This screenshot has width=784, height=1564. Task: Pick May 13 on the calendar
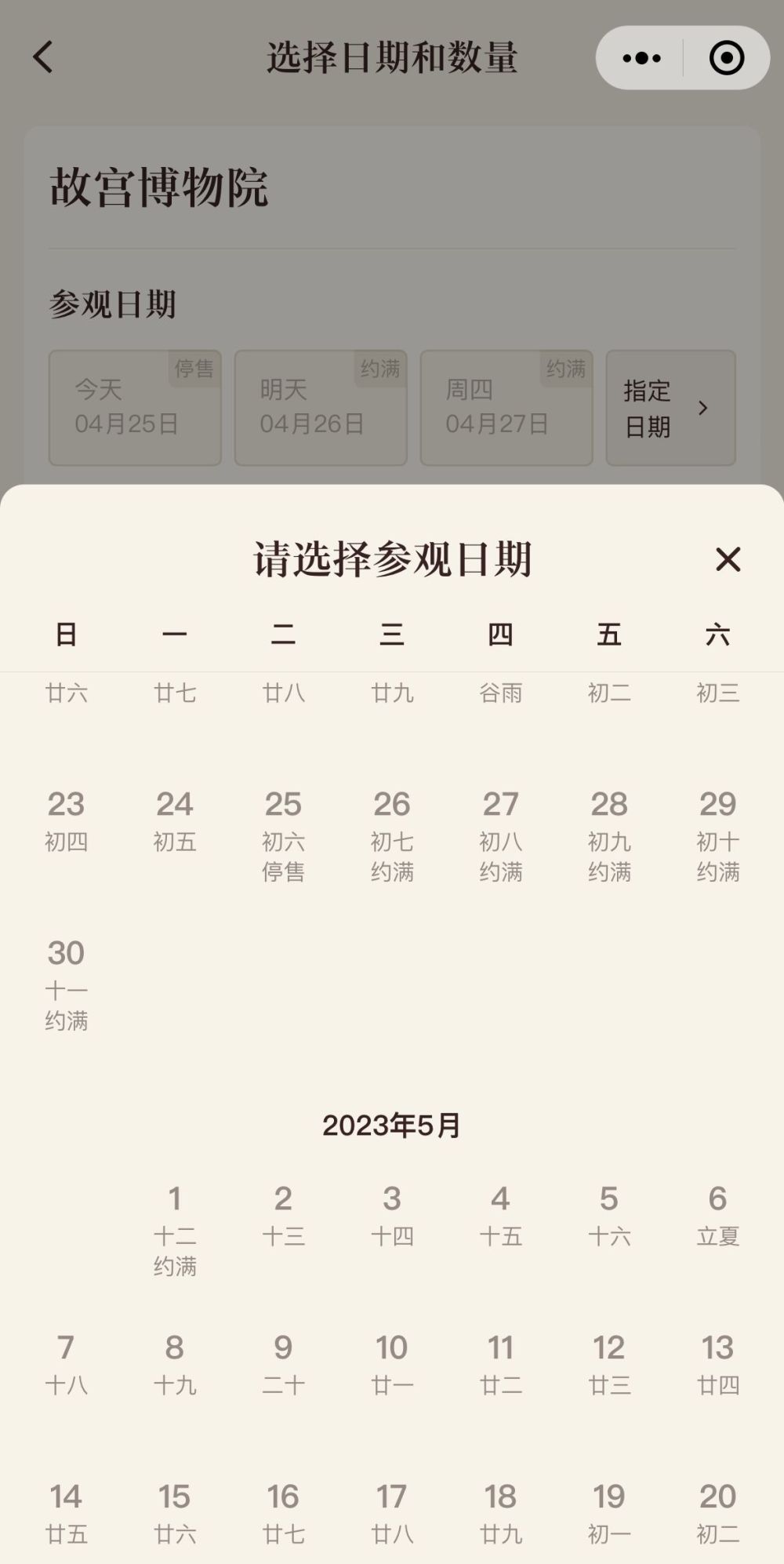coord(717,1365)
